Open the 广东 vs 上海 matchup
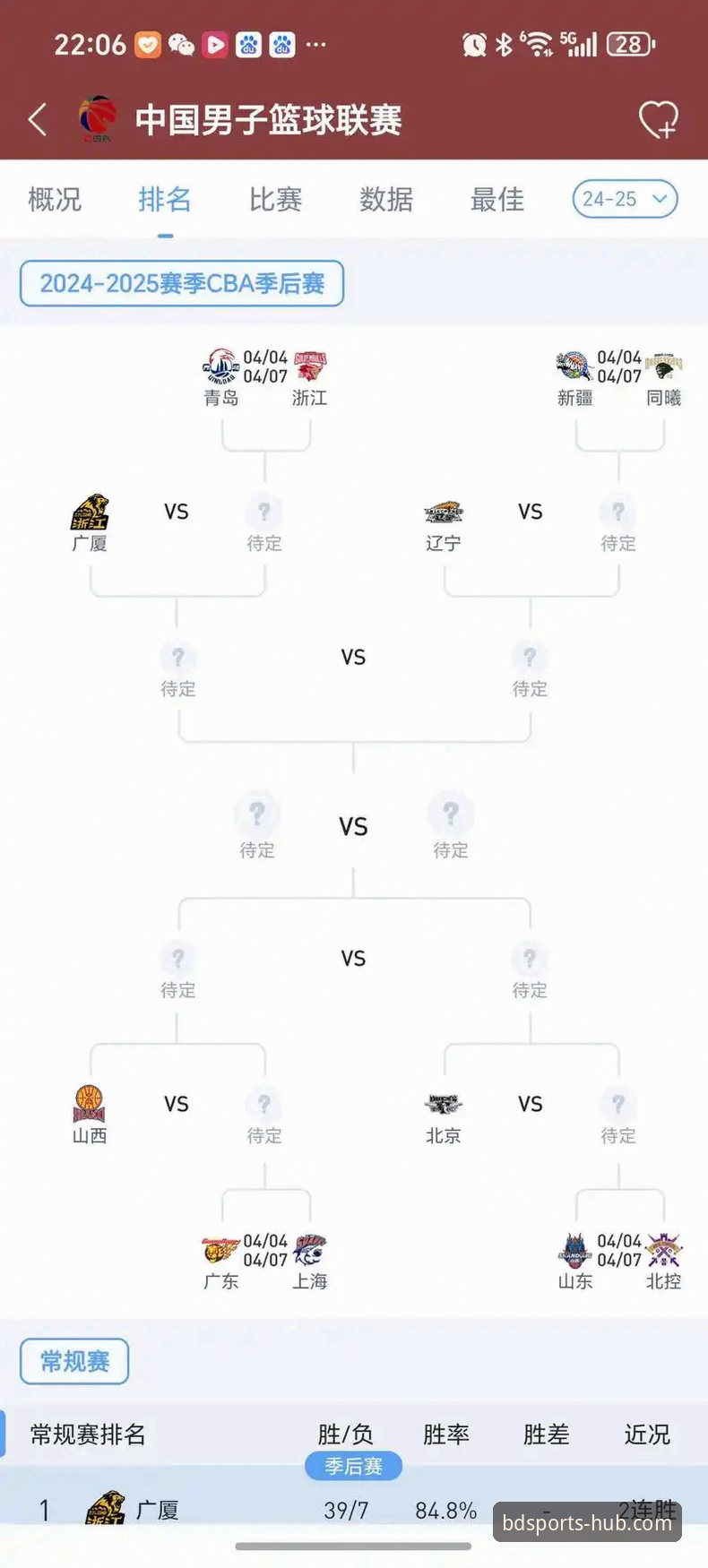 click(x=265, y=1262)
